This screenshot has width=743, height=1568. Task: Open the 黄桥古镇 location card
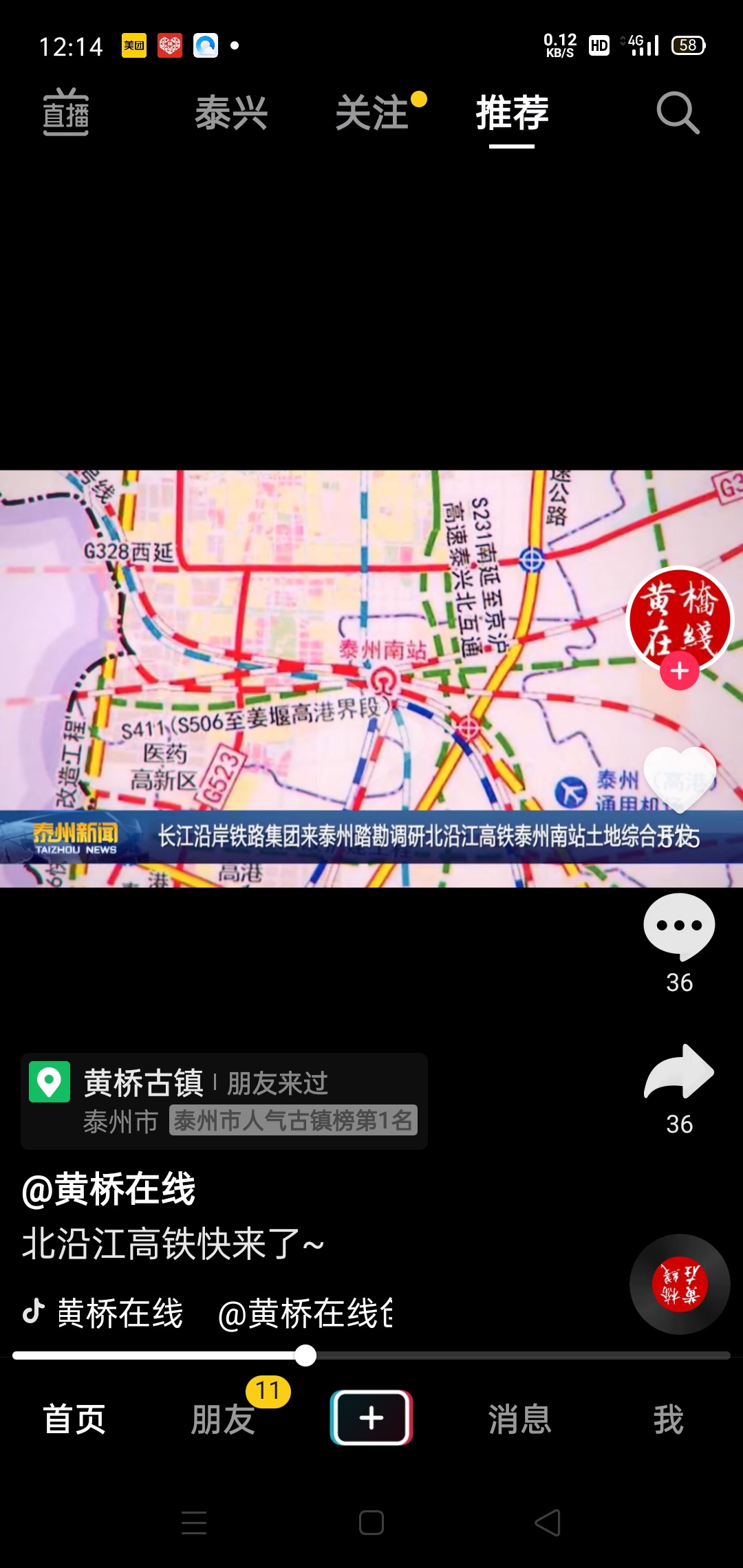click(x=224, y=1100)
